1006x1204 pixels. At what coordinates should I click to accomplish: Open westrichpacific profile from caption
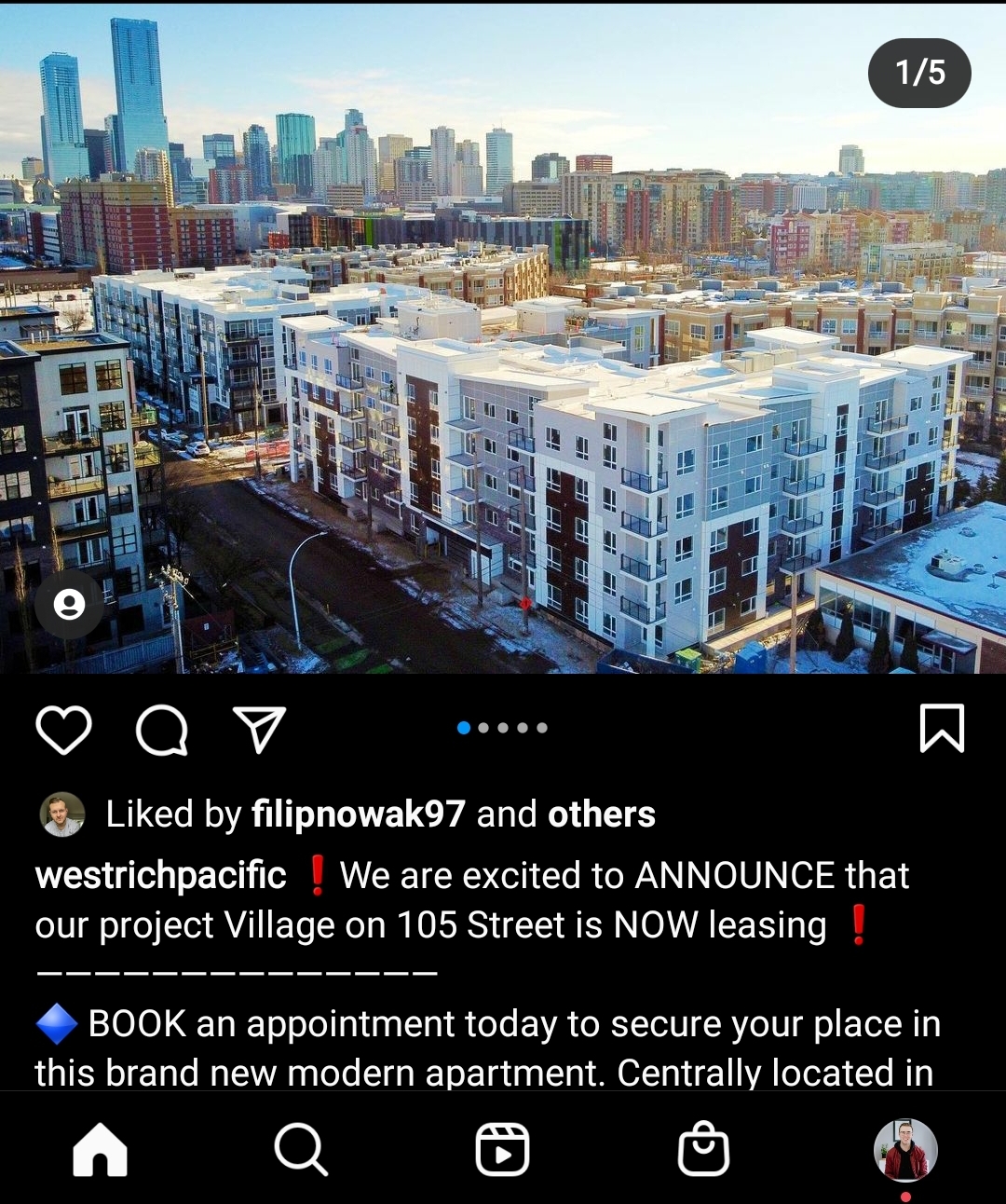point(160,876)
